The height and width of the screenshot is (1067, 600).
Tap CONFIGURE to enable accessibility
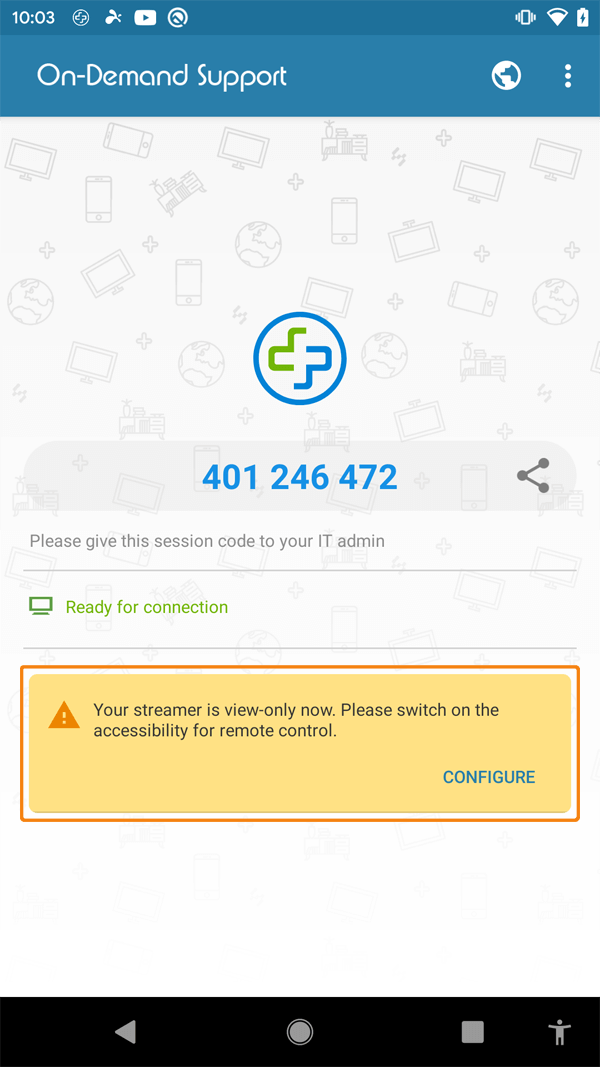click(x=489, y=777)
